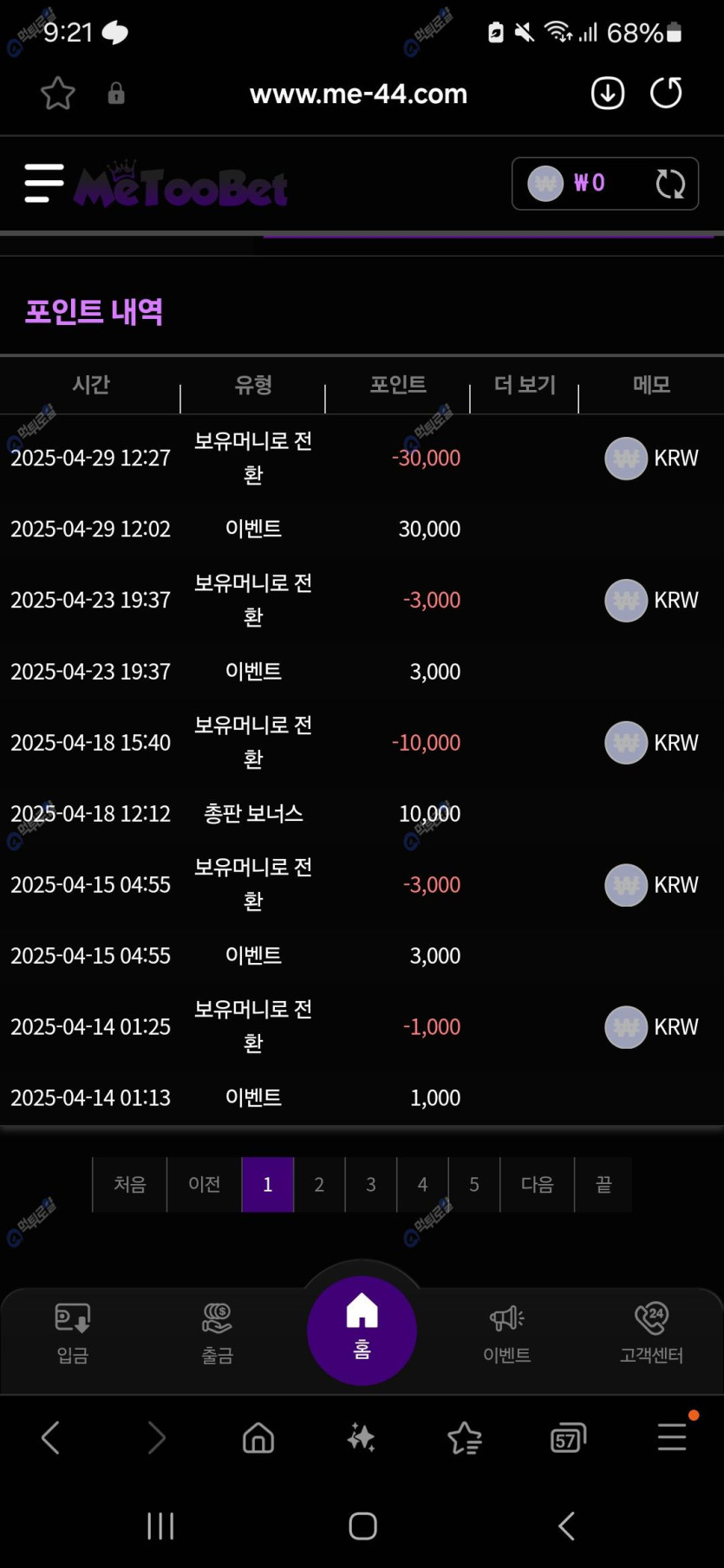Screen dimensions: 724x1568
Task: Open 고객센터 customer center
Action: coord(651,1332)
